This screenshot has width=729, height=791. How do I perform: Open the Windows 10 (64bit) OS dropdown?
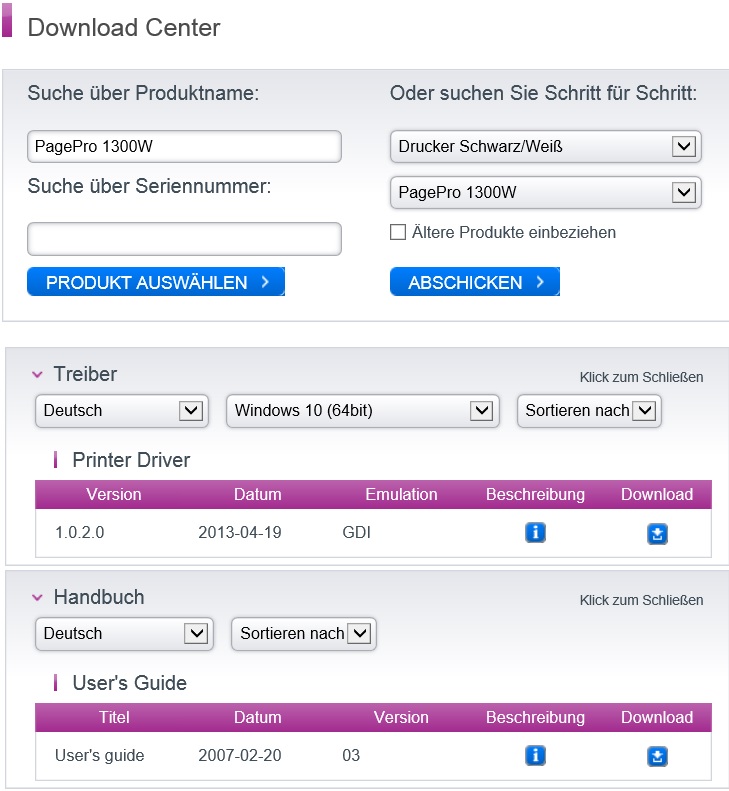[363, 411]
